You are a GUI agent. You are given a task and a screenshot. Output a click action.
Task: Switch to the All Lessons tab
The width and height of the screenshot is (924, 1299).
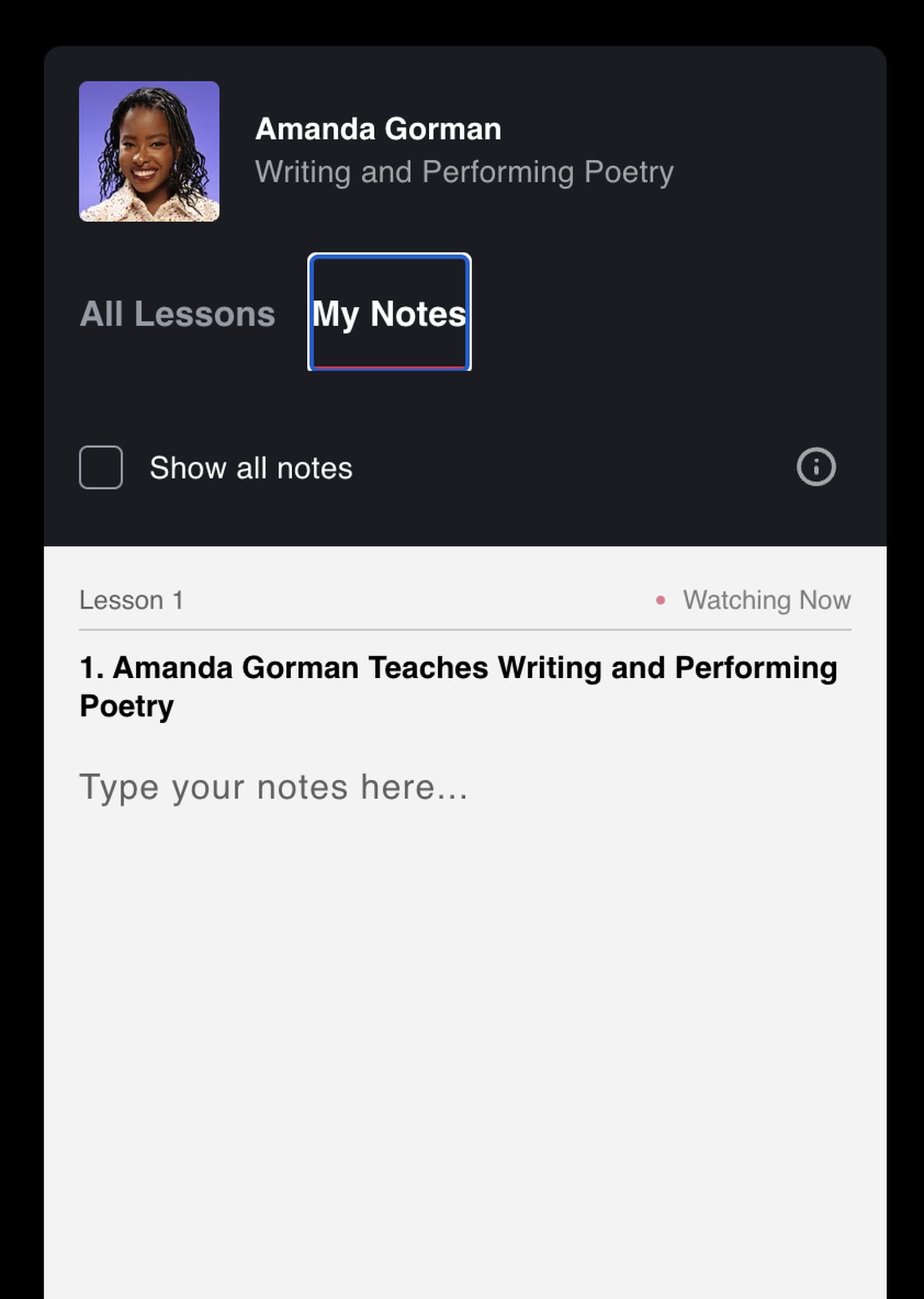coord(177,313)
